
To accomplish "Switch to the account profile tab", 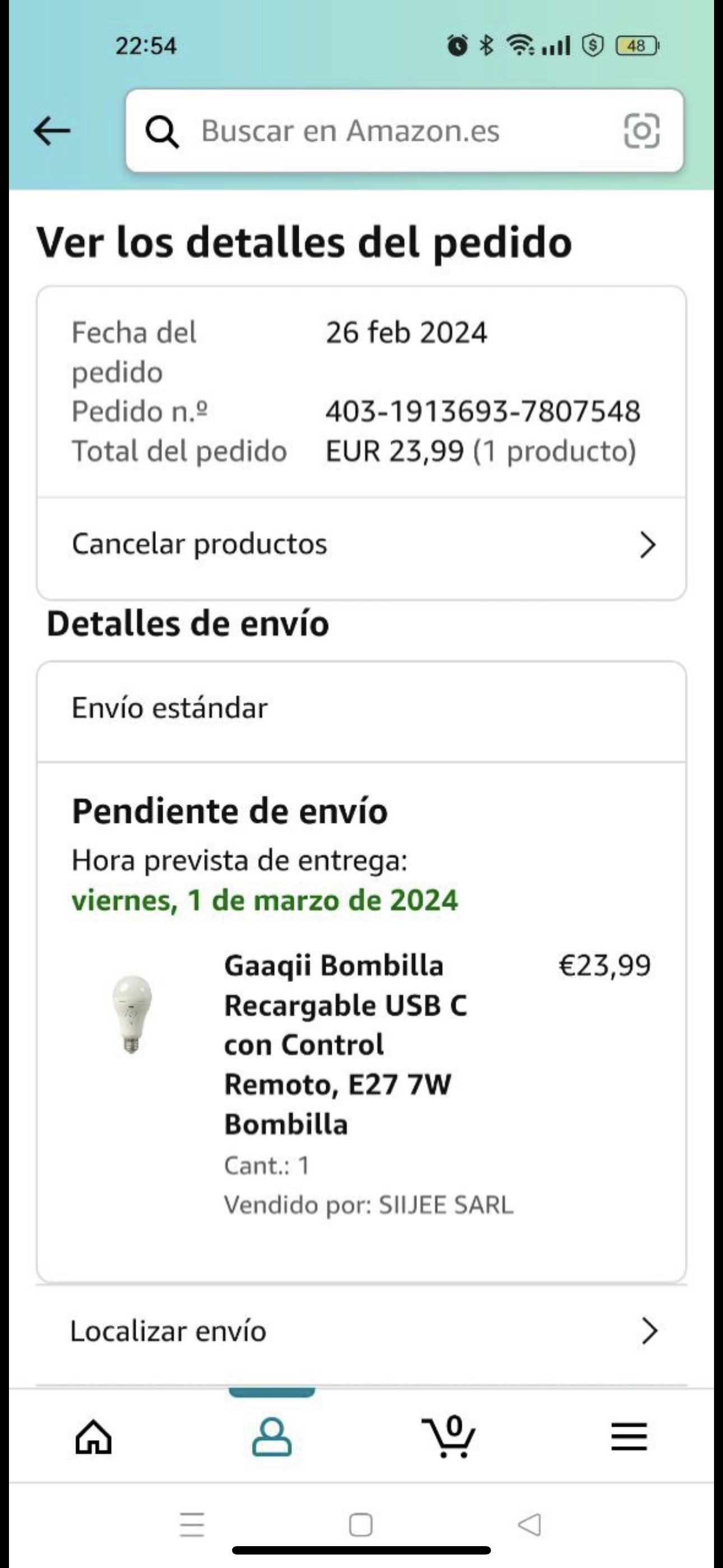I will tap(271, 1438).
